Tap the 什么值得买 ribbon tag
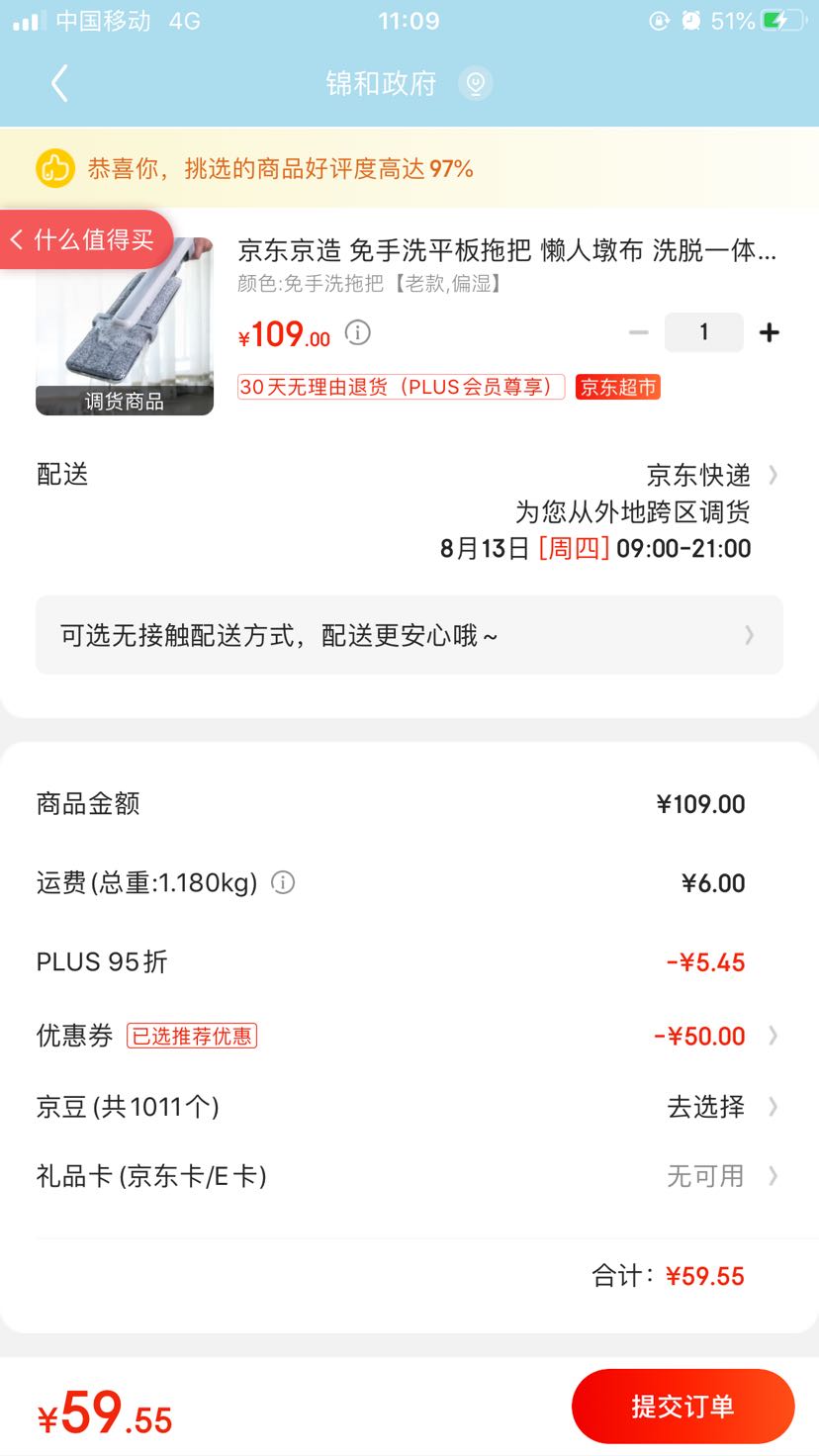The width and height of the screenshot is (819, 1456). tap(87, 238)
